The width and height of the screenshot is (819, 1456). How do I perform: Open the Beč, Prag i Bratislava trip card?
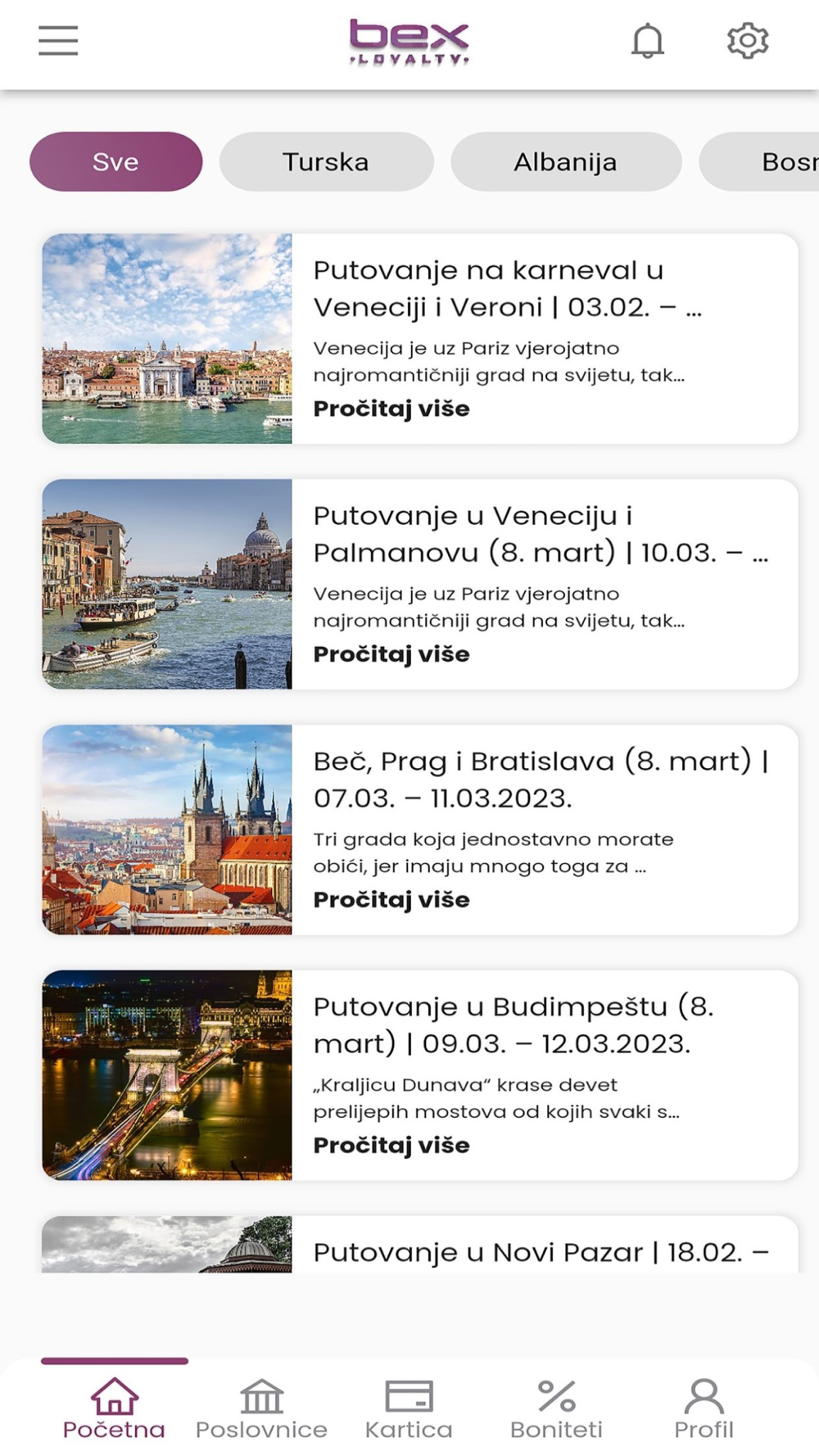click(419, 830)
